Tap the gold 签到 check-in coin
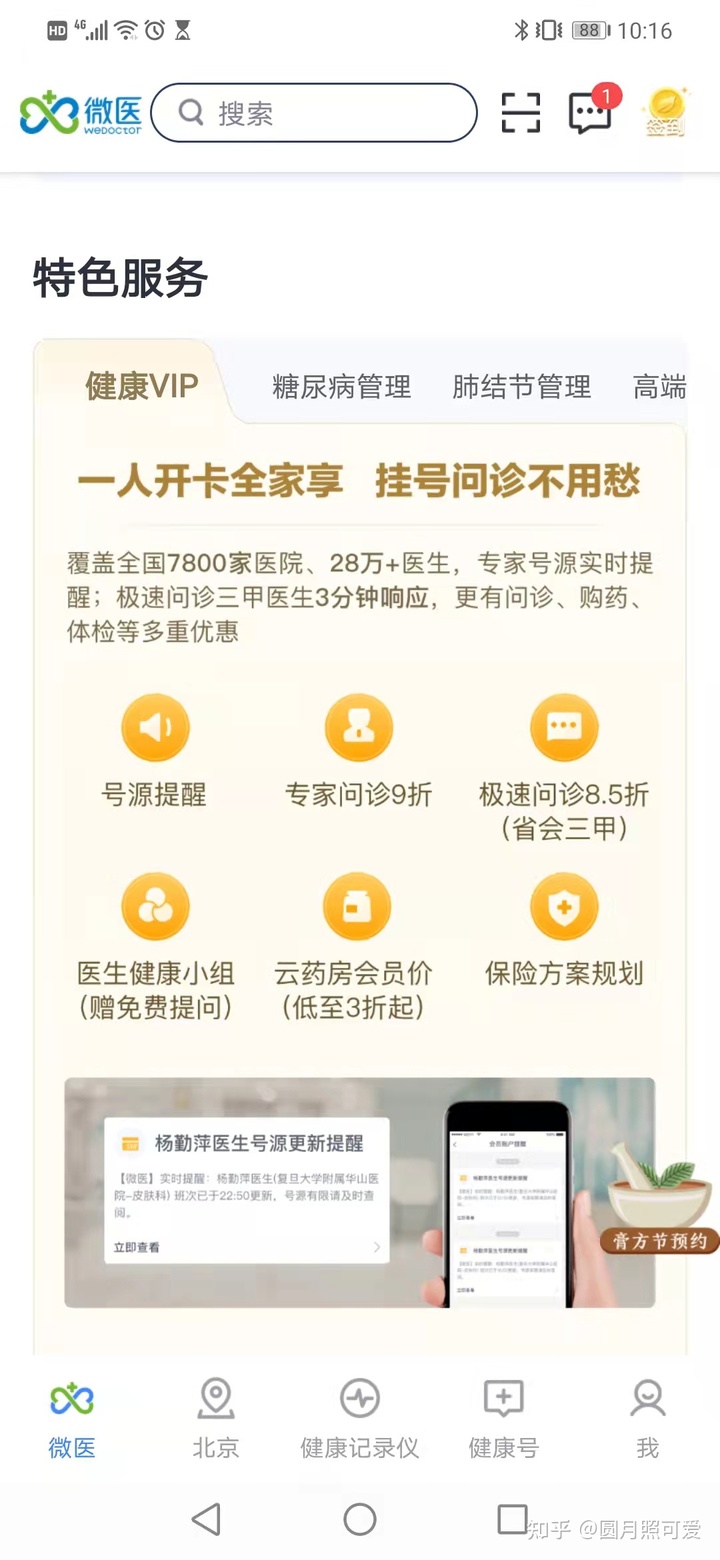This screenshot has height=1560, width=720. point(664,112)
